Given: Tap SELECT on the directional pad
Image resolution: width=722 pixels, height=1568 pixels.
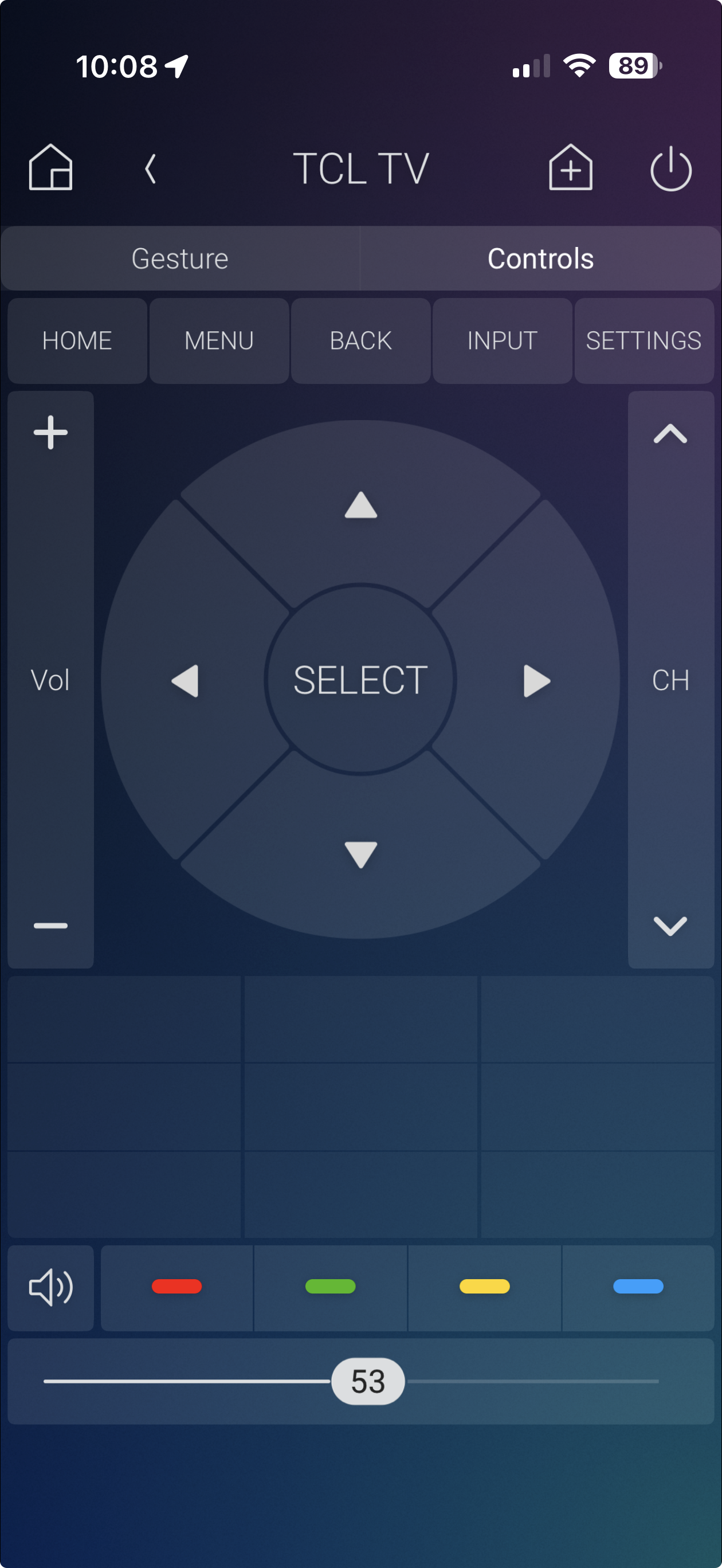Looking at the screenshot, I should (x=360, y=679).
